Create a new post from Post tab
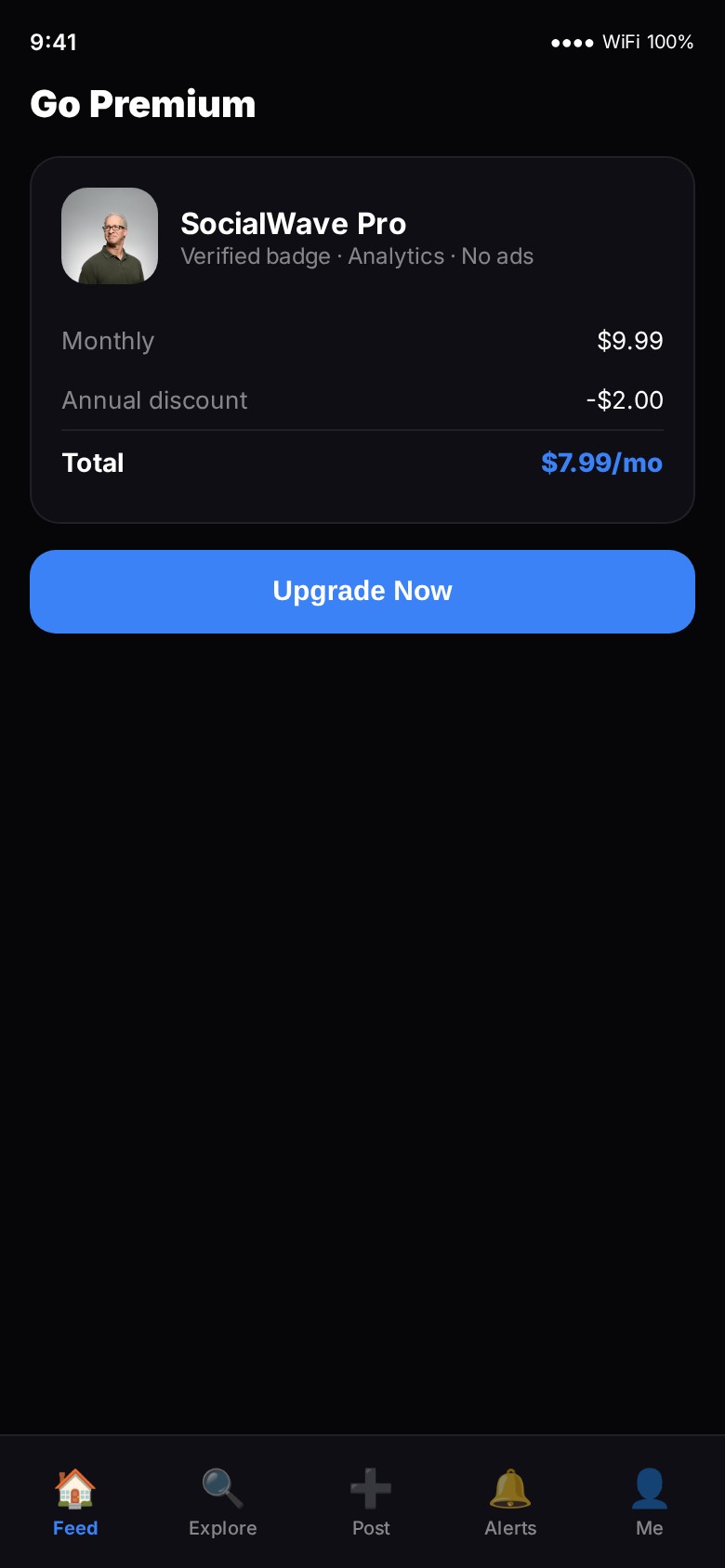Viewport: 725px width, 1568px height. (371, 1502)
